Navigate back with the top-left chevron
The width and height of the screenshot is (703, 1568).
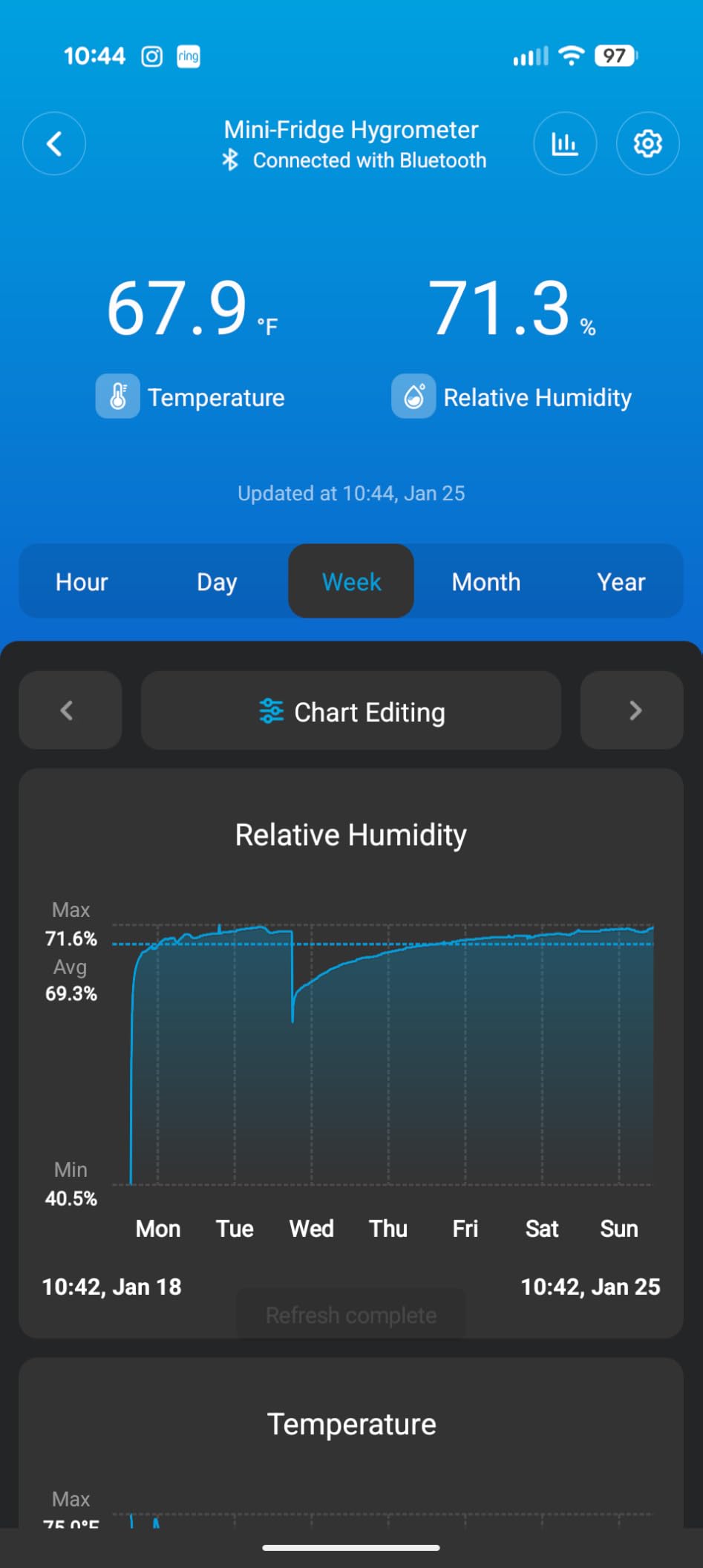click(x=54, y=143)
